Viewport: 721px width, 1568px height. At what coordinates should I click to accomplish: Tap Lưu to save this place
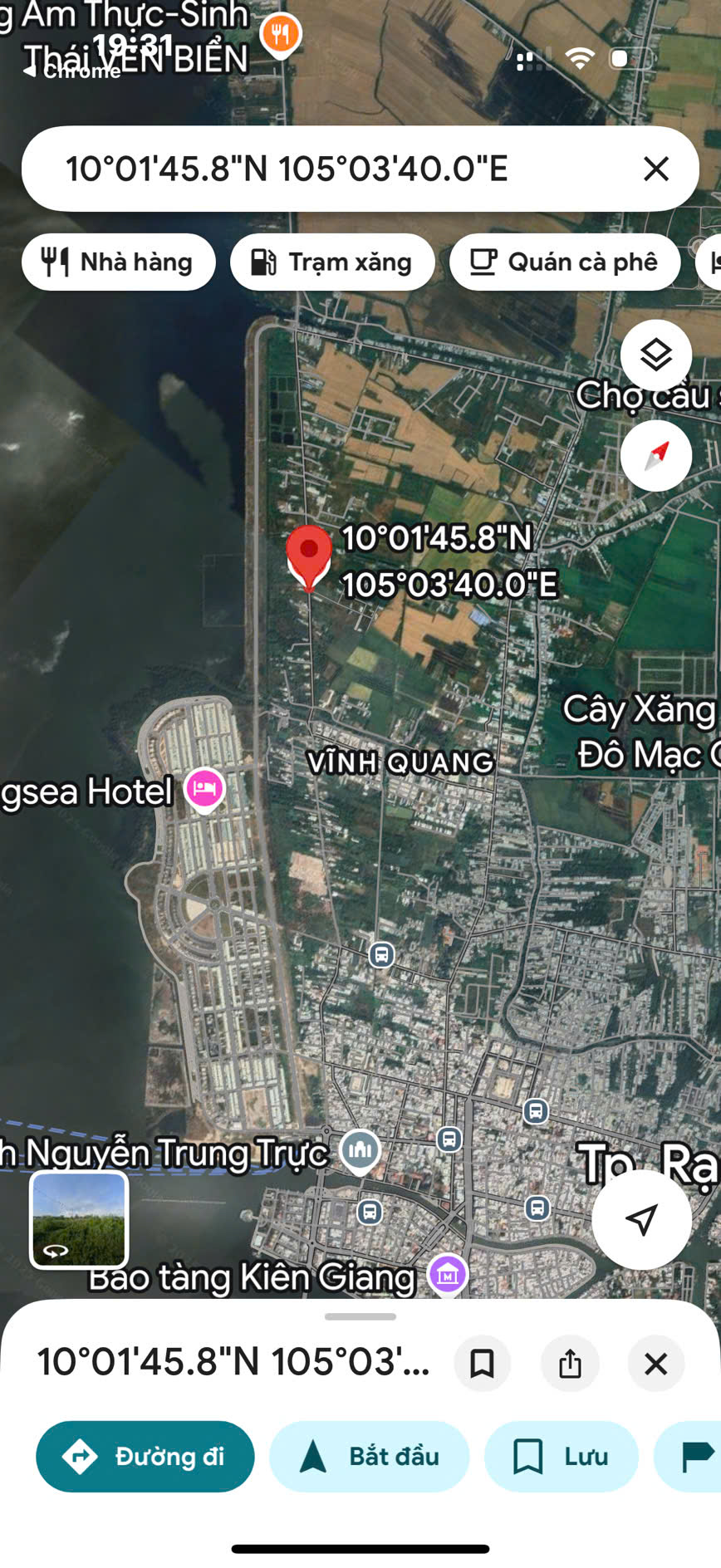pyautogui.click(x=562, y=1457)
